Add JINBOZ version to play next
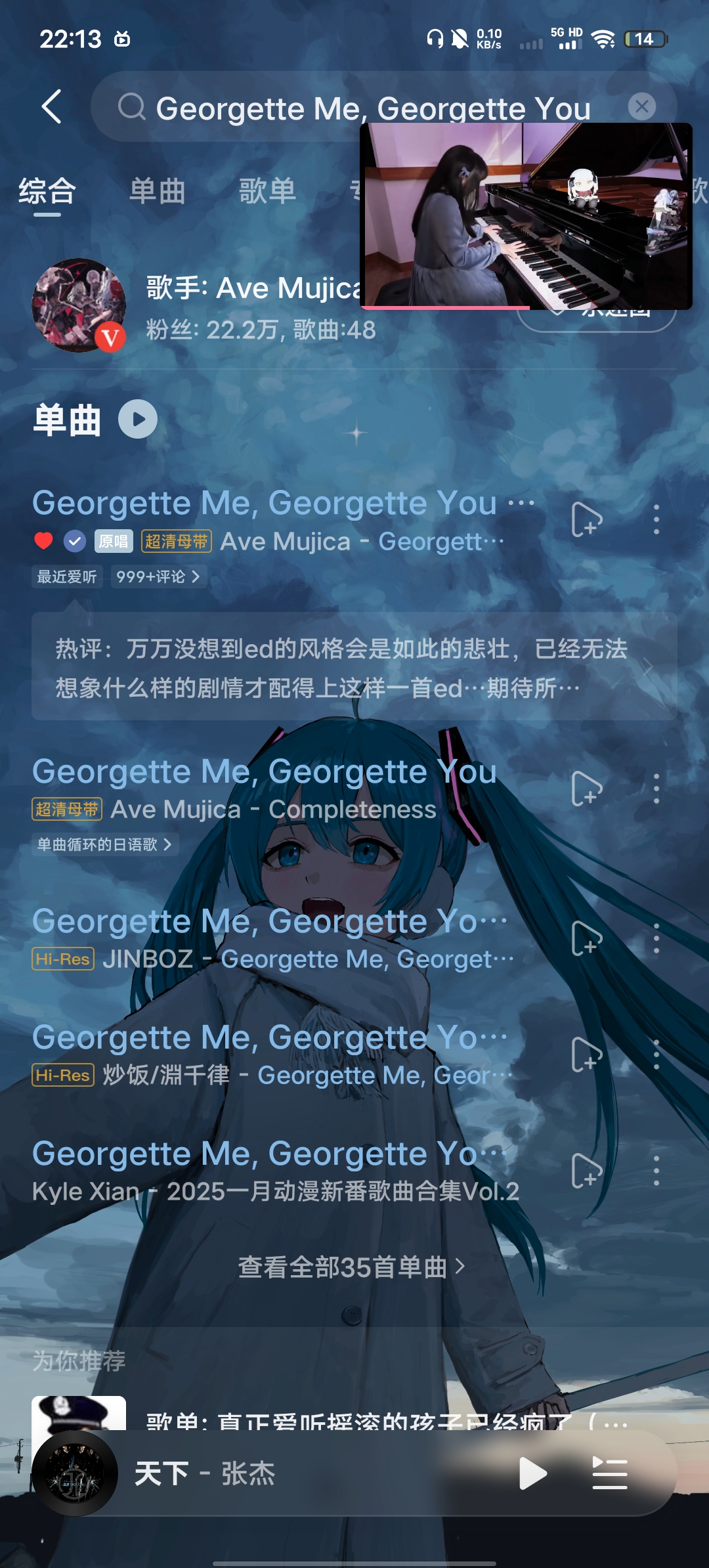Image resolution: width=709 pixels, height=1568 pixels. [x=586, y=938]
